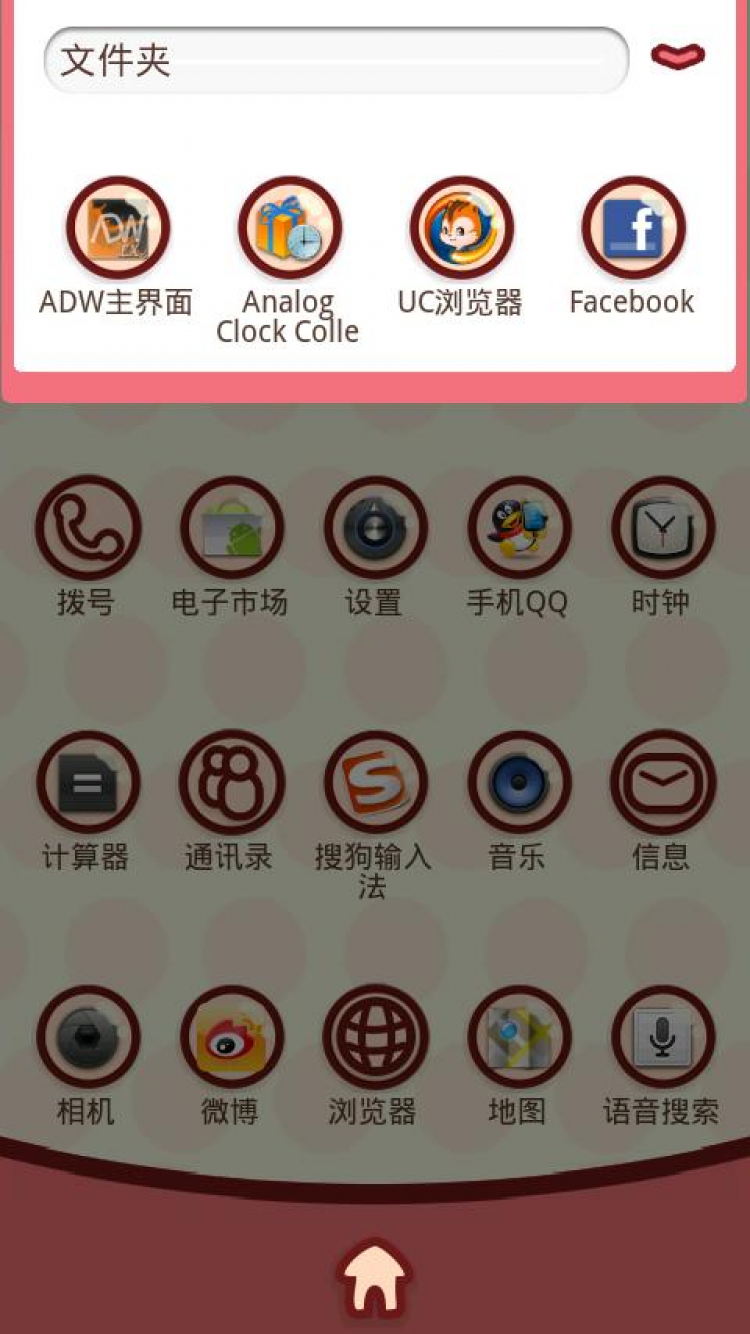Open 电子市场 app market
This screenshot has width=750, height=1334.
tap(231, 528)
